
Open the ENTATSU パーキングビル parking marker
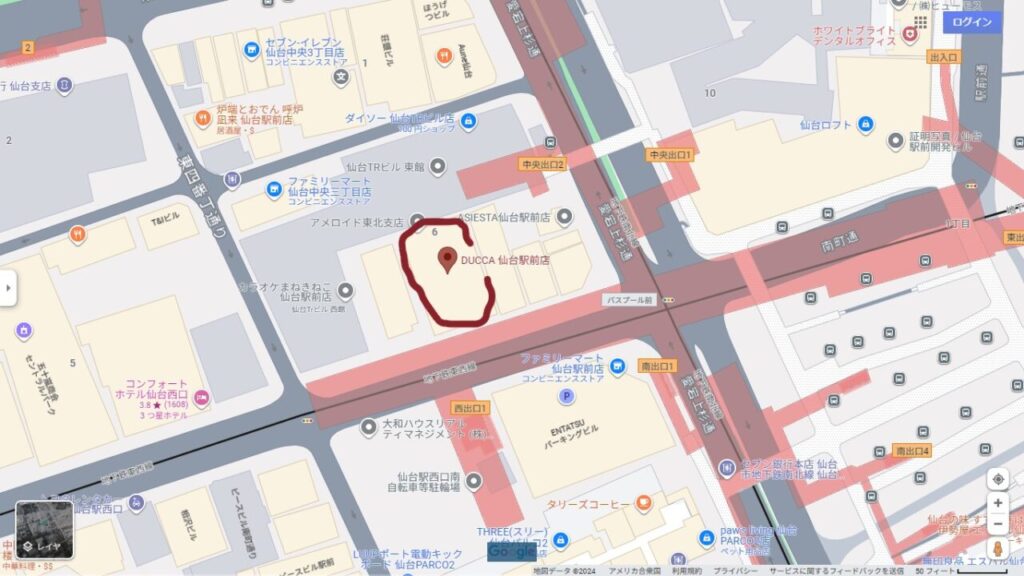(567, 396)
